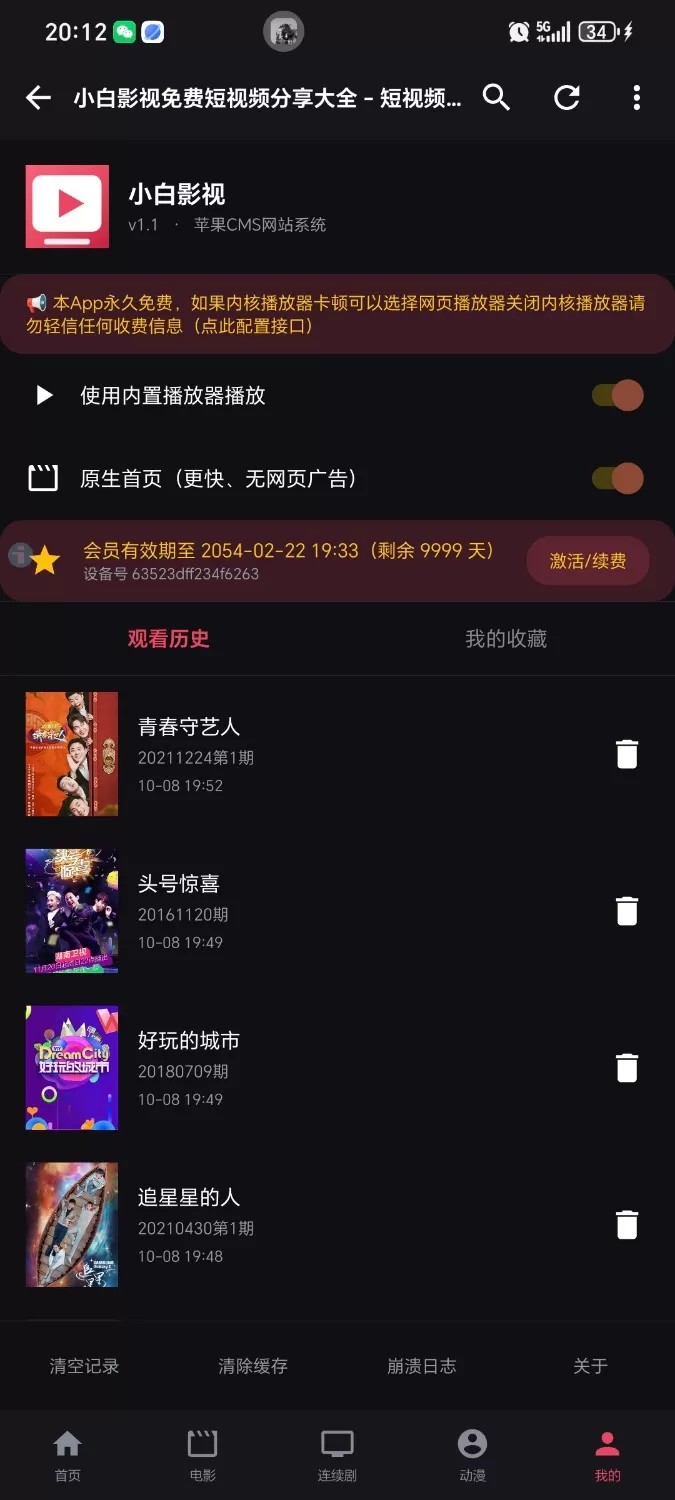Refresh the page with the reload icon

567,97
